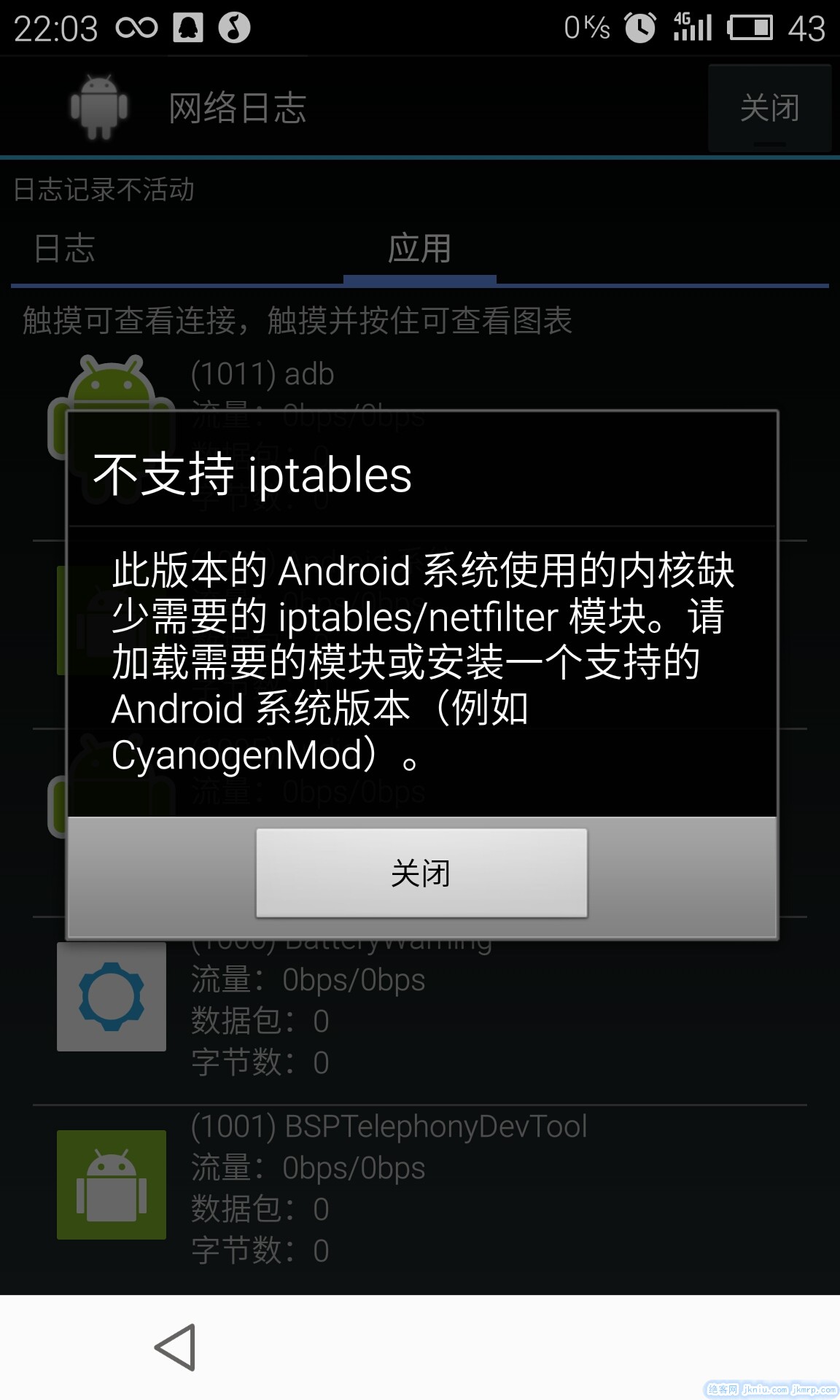Open the (1011) adb app entry
This screenshot has width=840, height=1400.
point(262,375)
